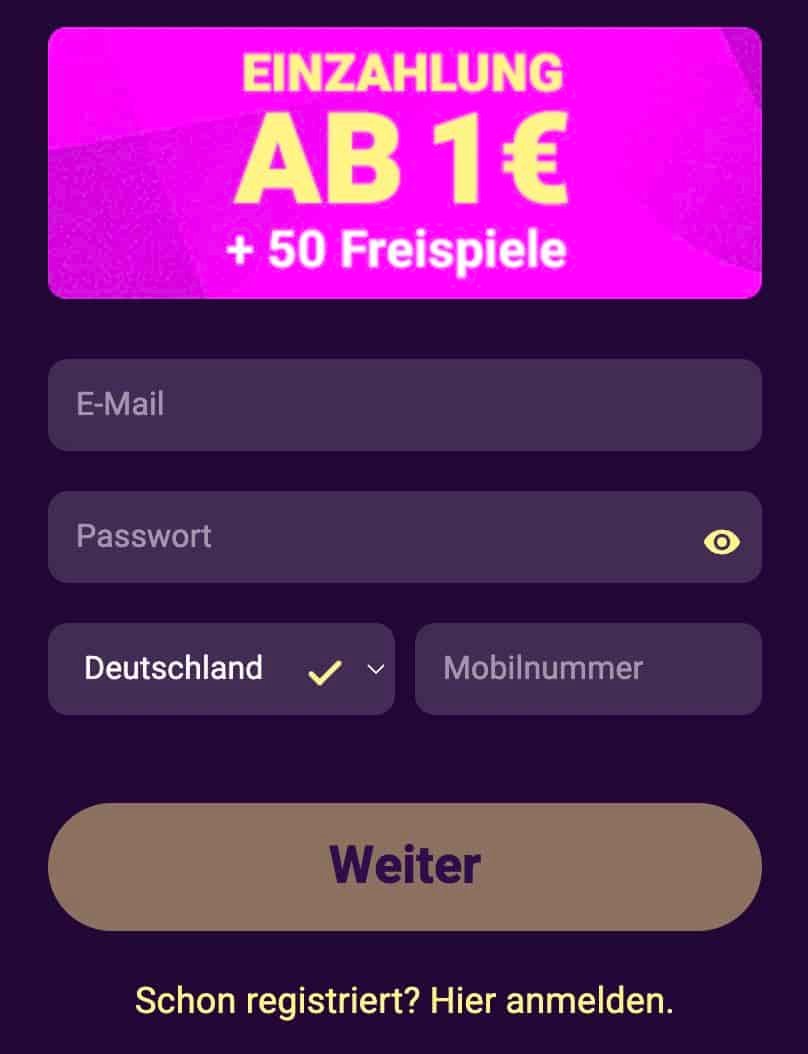Click Schon registriert? Hier anmelden text
The height and width of the screenshot is (1054, 808).
(x=404, y=1000)
